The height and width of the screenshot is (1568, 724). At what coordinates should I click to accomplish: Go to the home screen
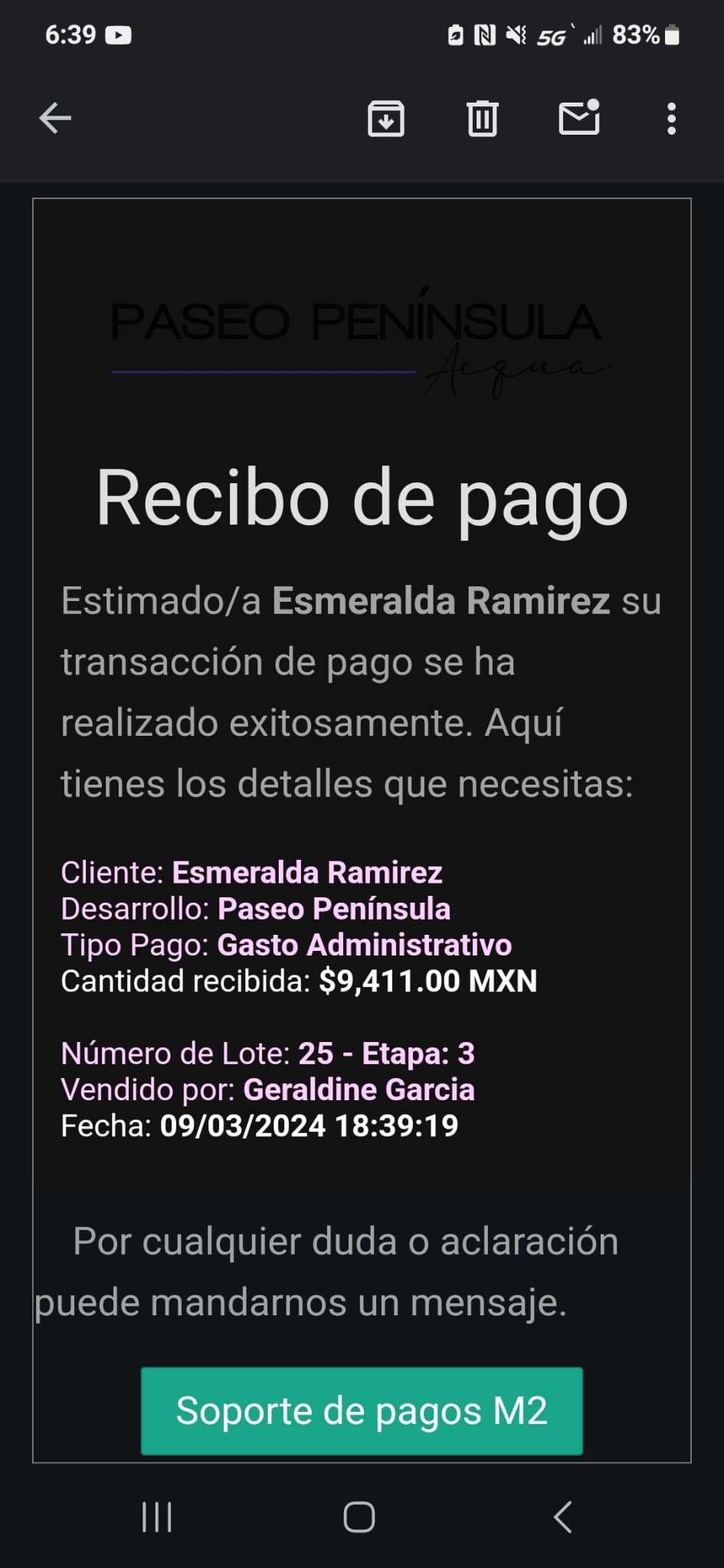(359, 1517)
